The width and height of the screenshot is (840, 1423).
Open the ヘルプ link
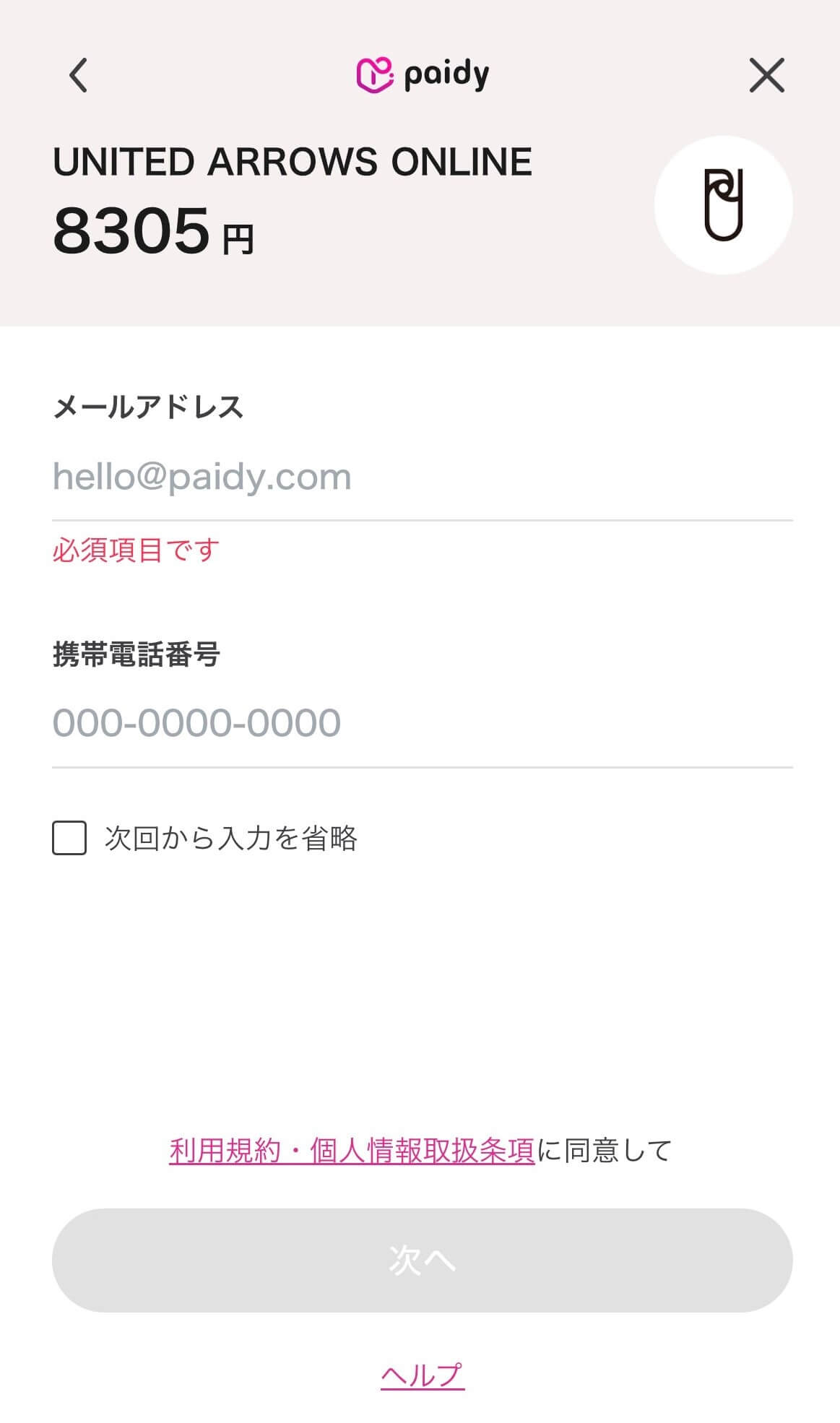423,1375
